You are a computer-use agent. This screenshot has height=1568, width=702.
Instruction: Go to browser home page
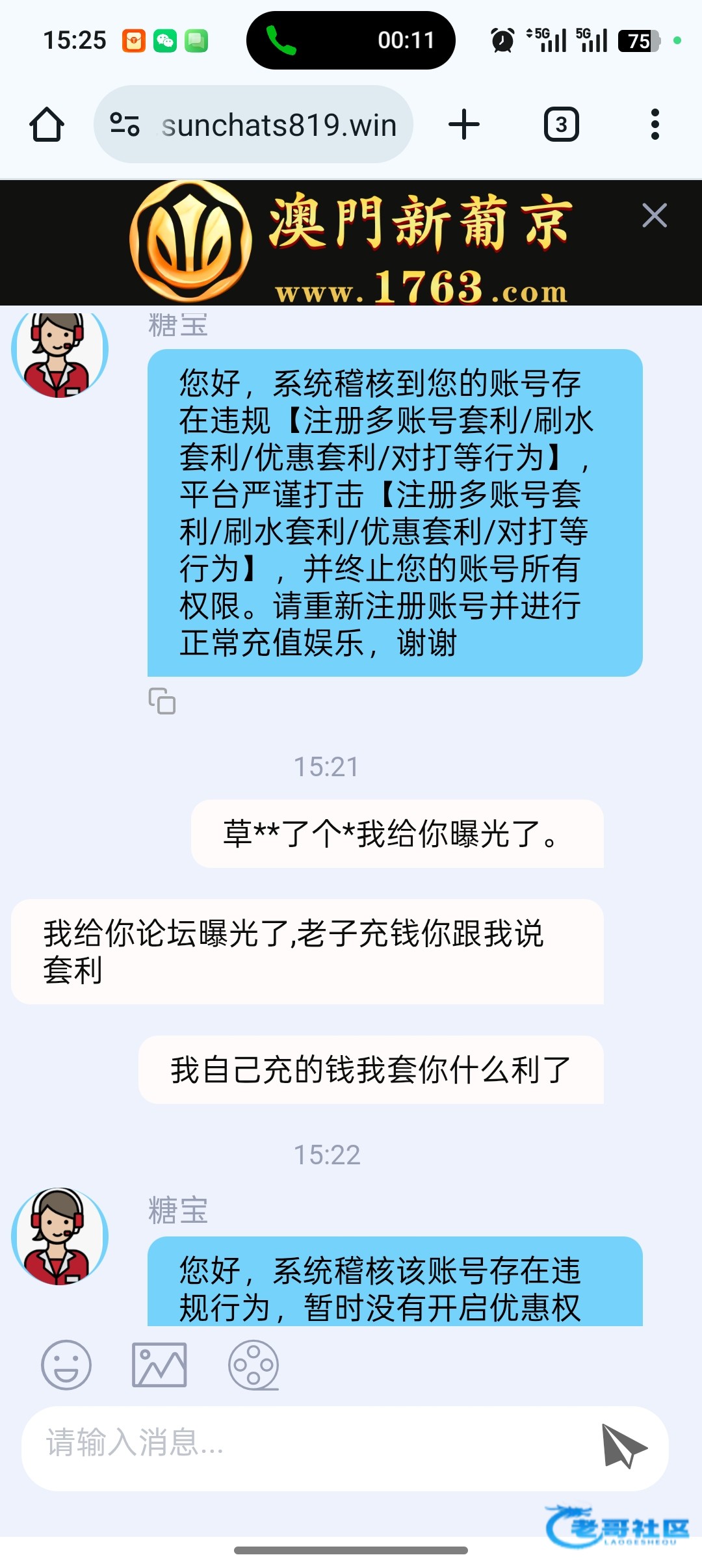[47, 124]
